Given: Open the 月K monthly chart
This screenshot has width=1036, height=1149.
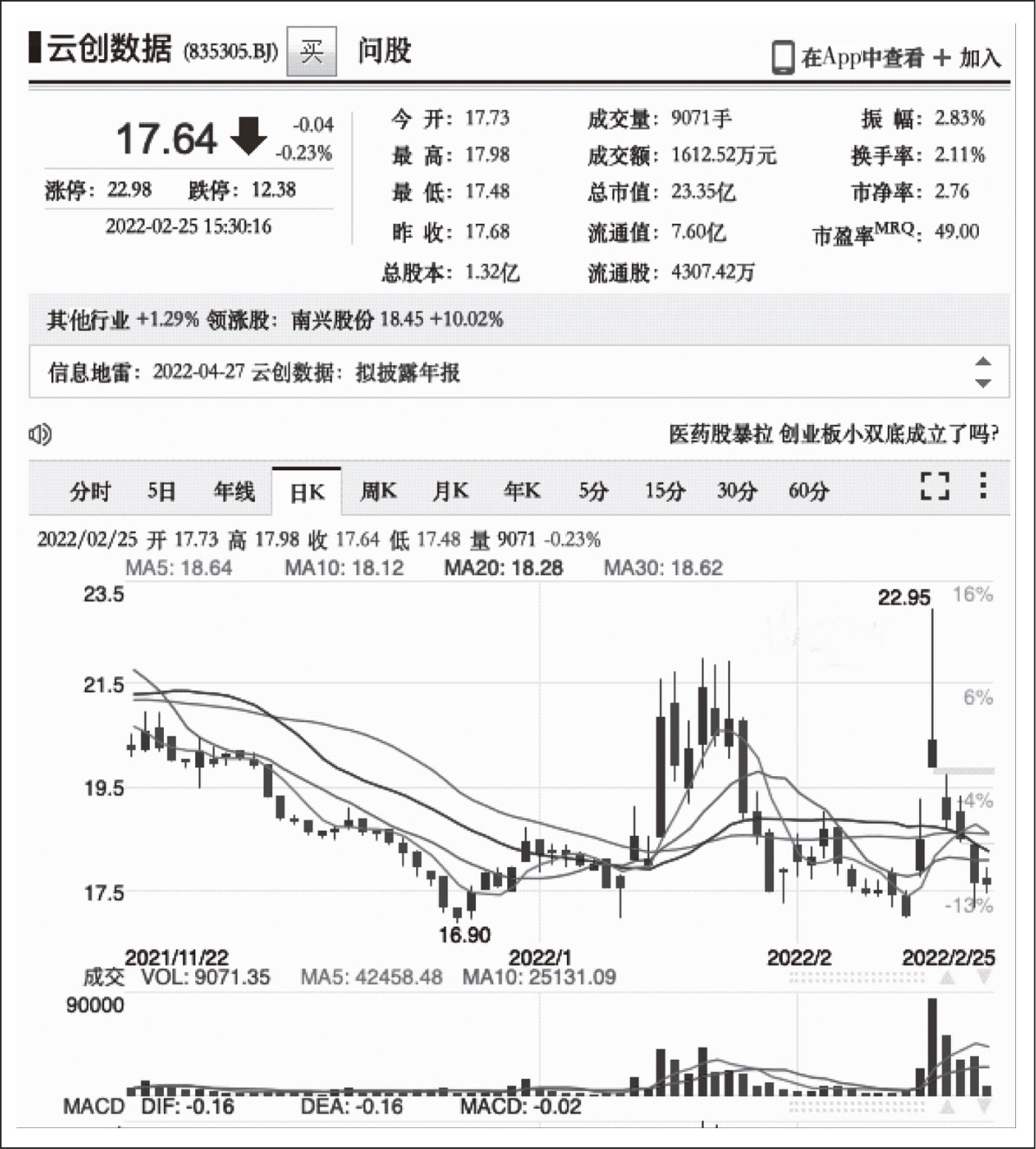Looking at the screenshot, I should (x=450, y=492).
